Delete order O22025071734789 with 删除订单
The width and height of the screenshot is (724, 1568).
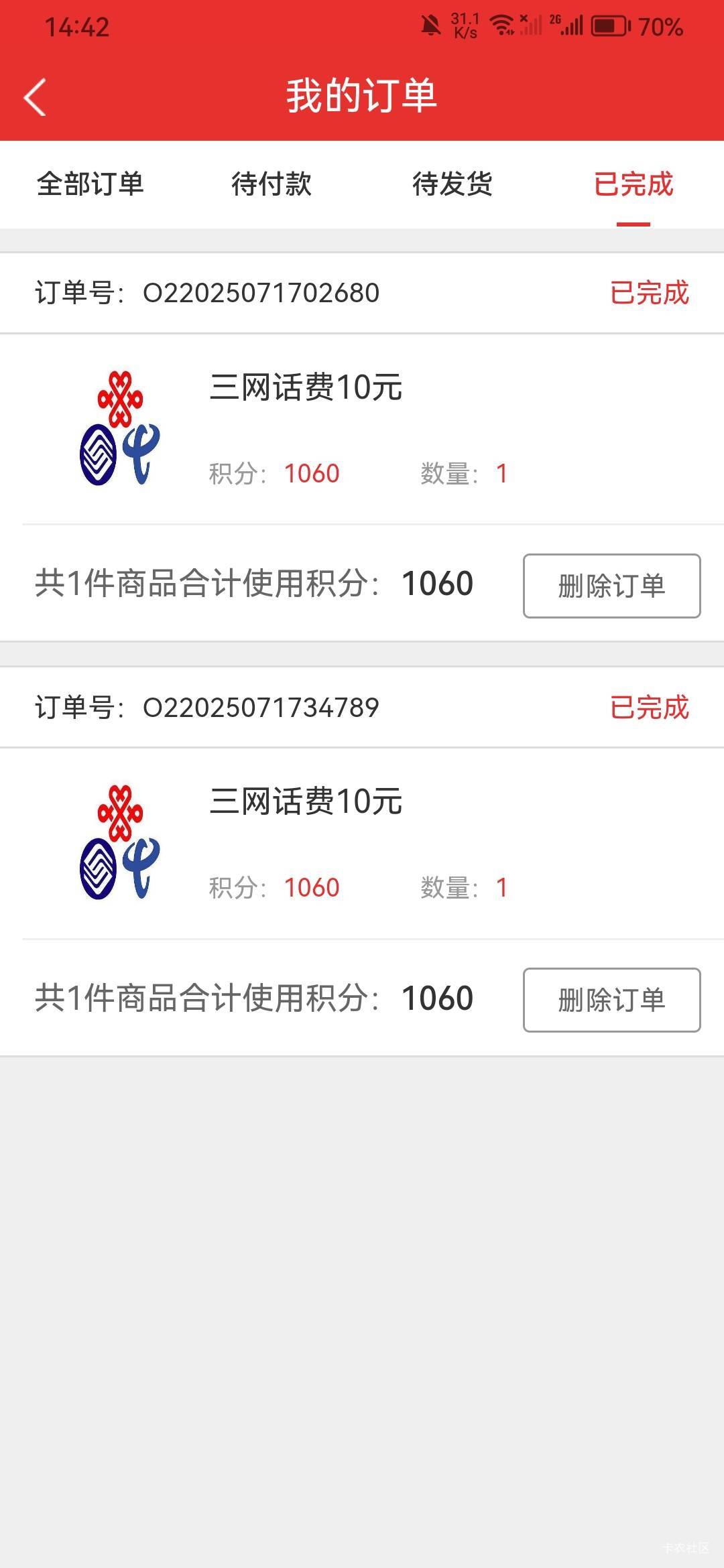click(612, 1000)
